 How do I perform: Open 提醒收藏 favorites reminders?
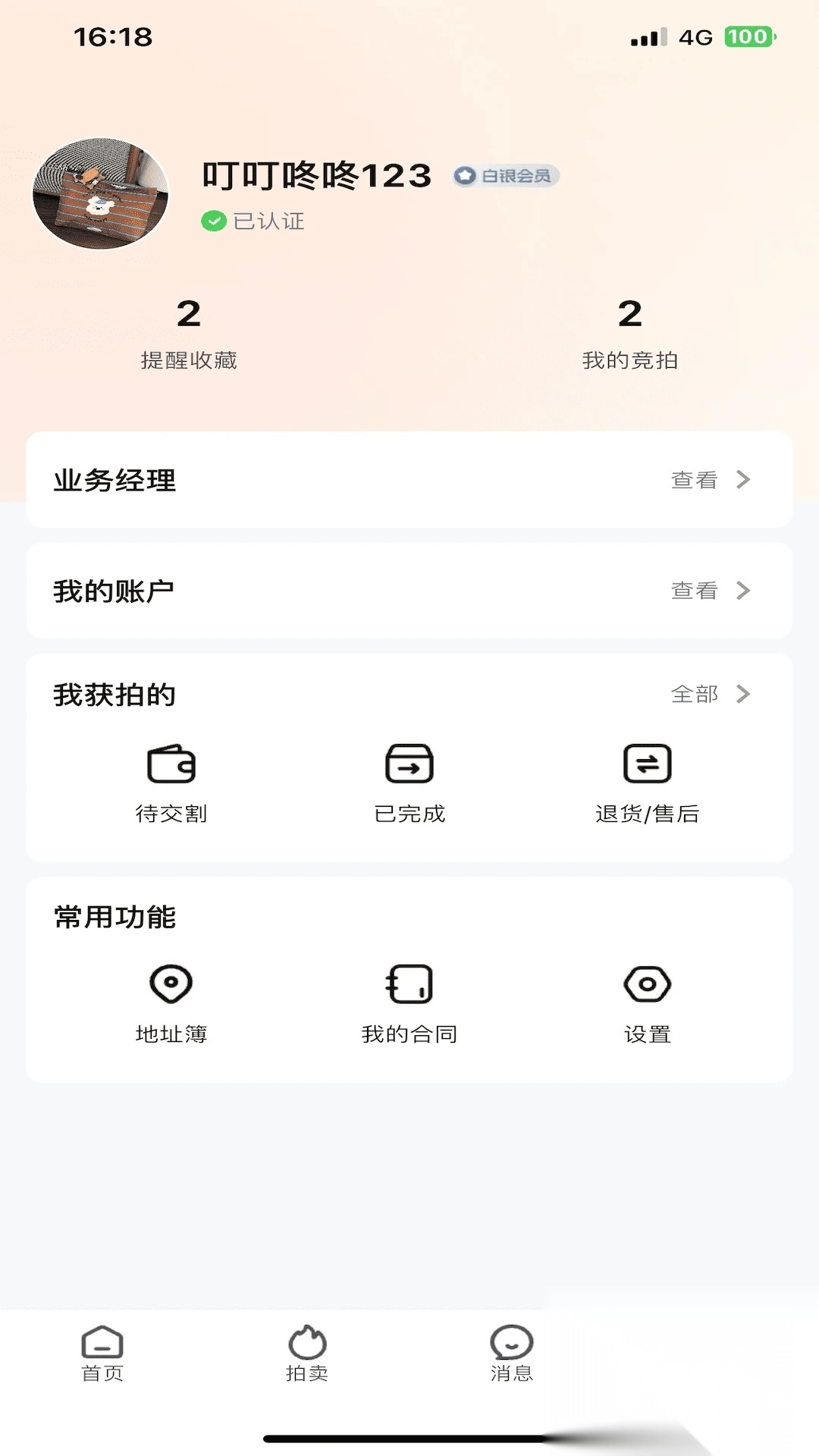[x=189, y=334]
